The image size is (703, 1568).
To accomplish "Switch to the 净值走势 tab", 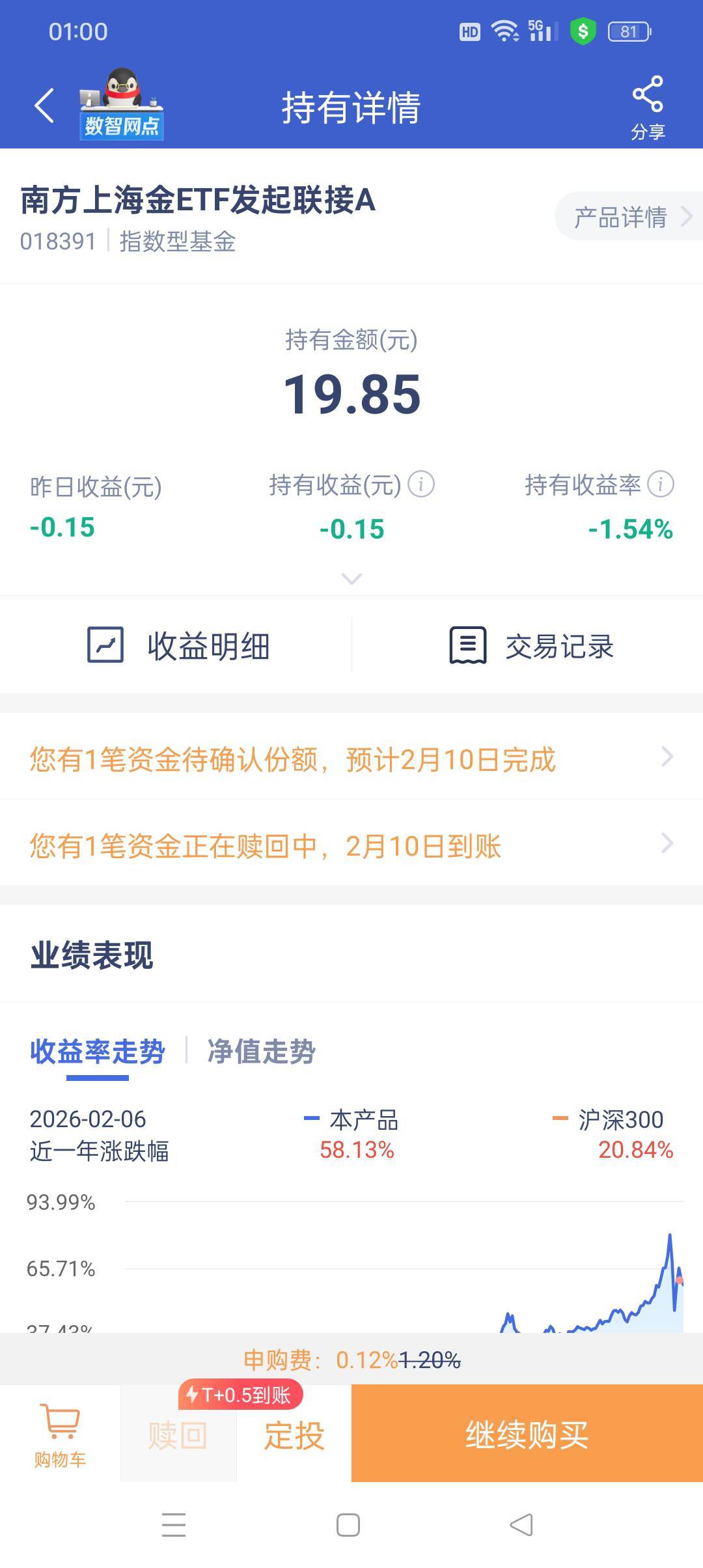I will tap(261, 1052).
